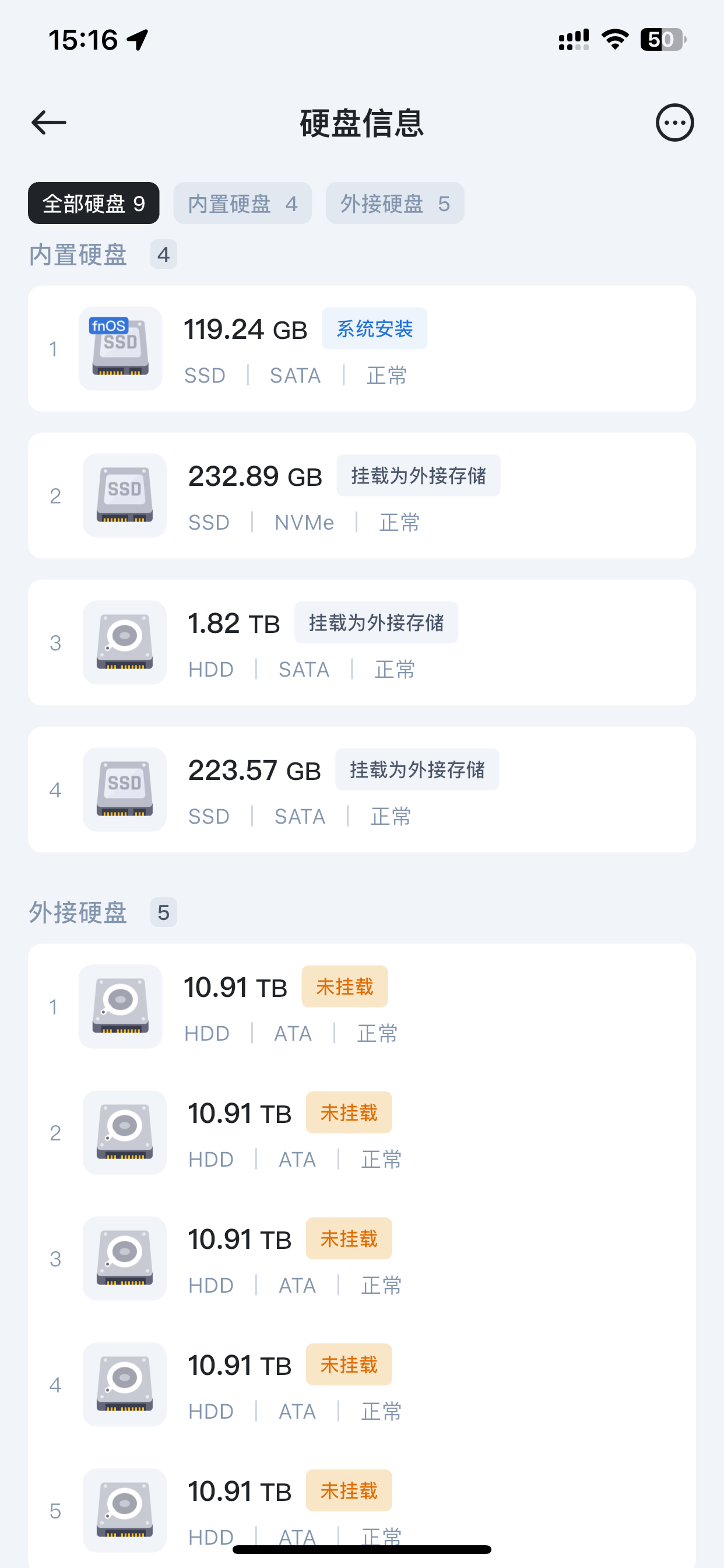This screenshot has height=1568, width=724.
Task: View the 1.82 TB SATA HDD details
Action: pyautogui.click(x=361, y=642)
